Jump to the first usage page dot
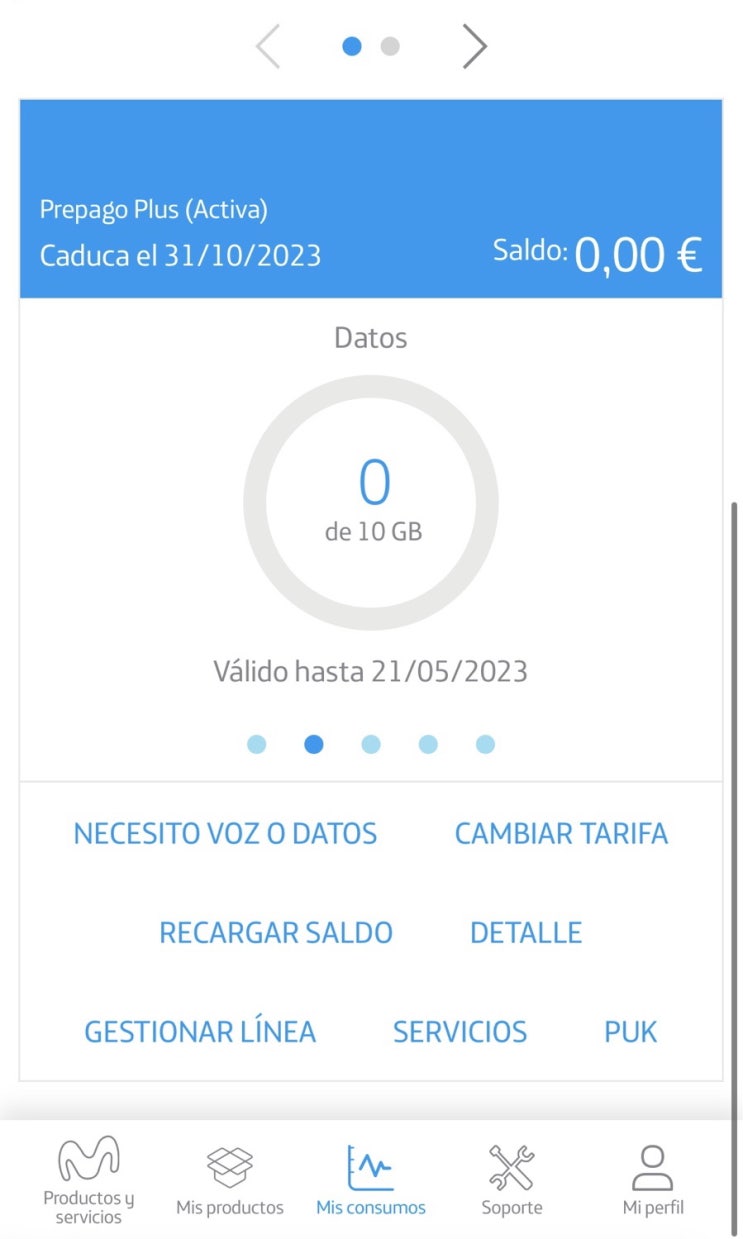The height and width of the screenshot is (1239, 743). point(257,744)
